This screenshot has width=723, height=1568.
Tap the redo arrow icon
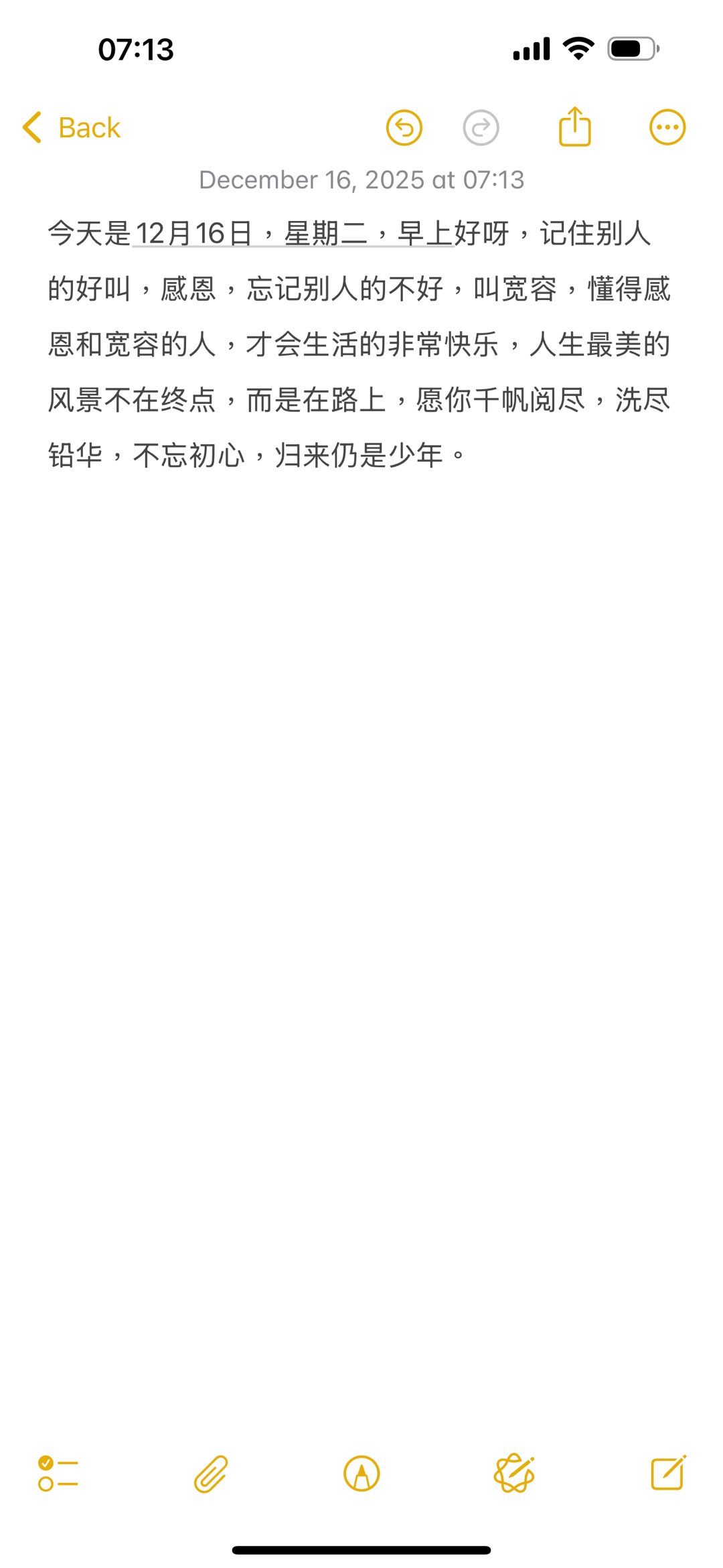point(481,127)
